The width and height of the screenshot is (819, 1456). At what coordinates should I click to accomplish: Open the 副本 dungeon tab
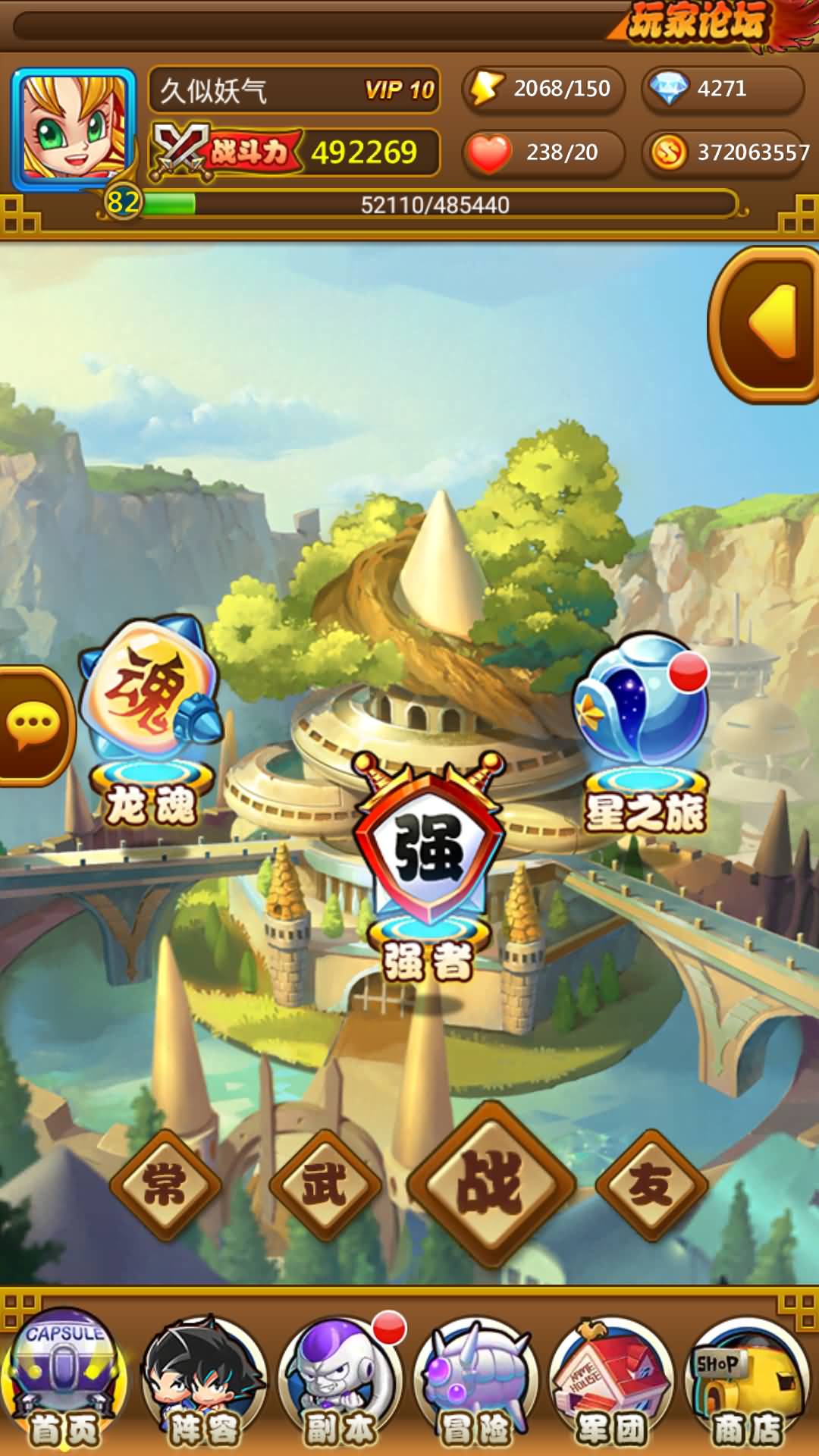[340, 1382]
